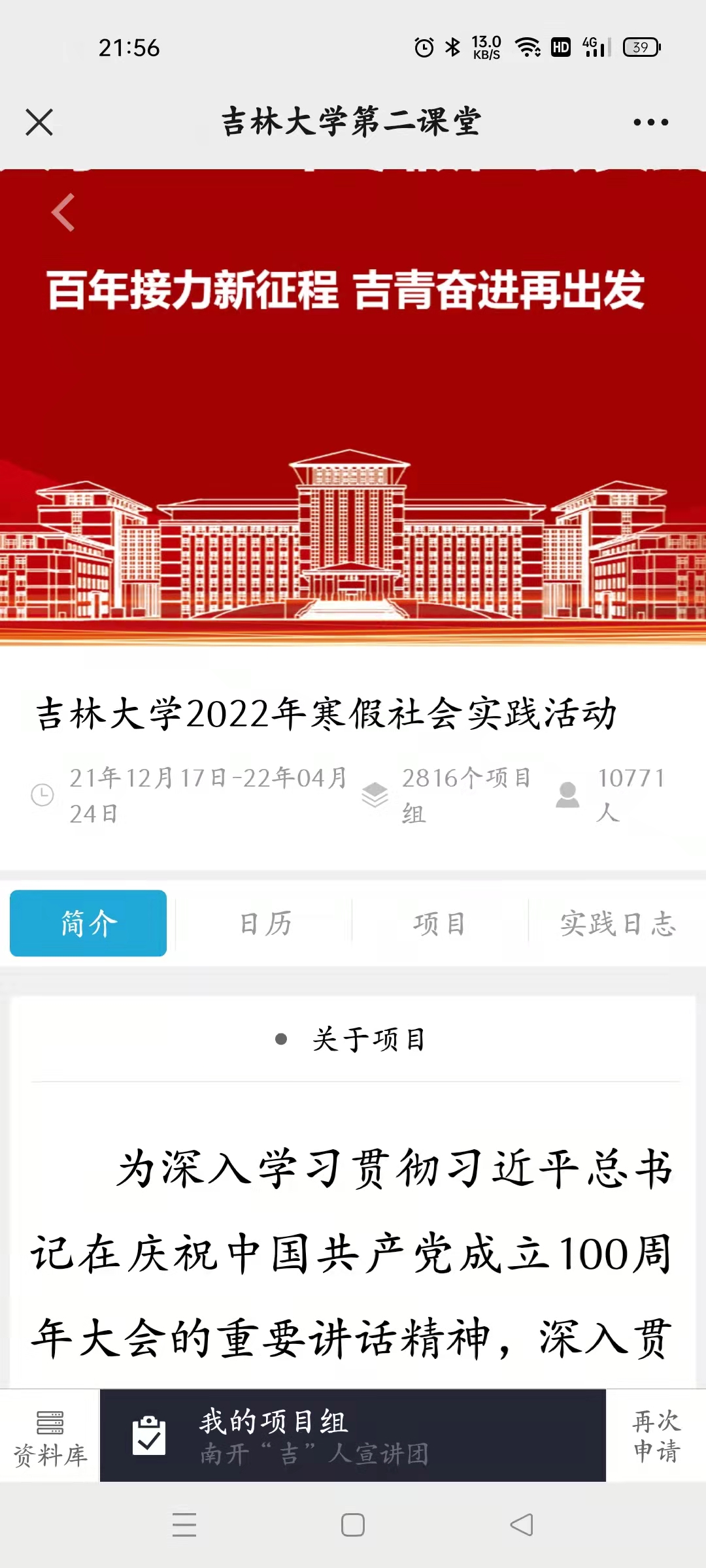View the 实践日志 tab

(617, 923)
